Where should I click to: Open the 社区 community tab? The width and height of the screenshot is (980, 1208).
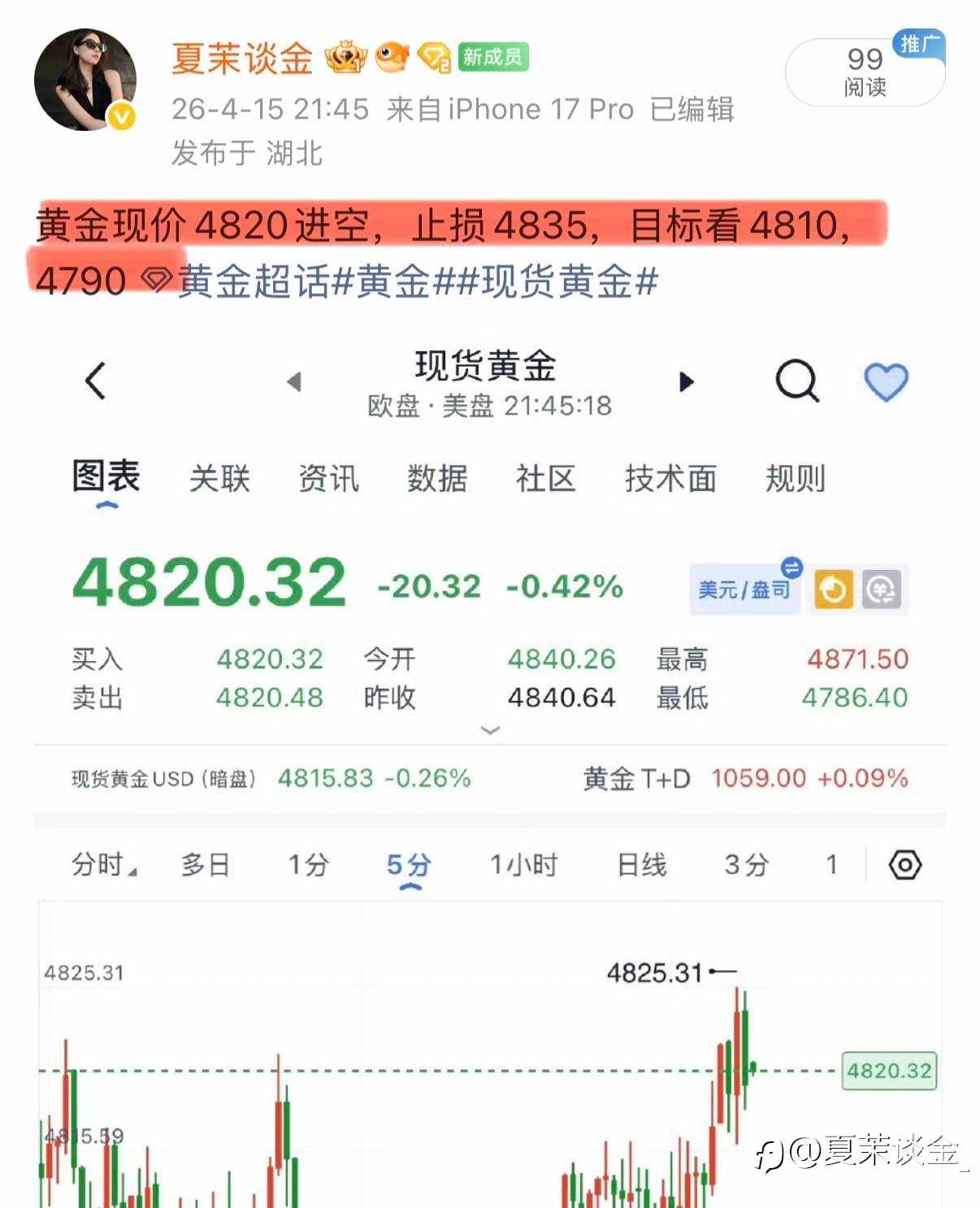click(544, 478)
